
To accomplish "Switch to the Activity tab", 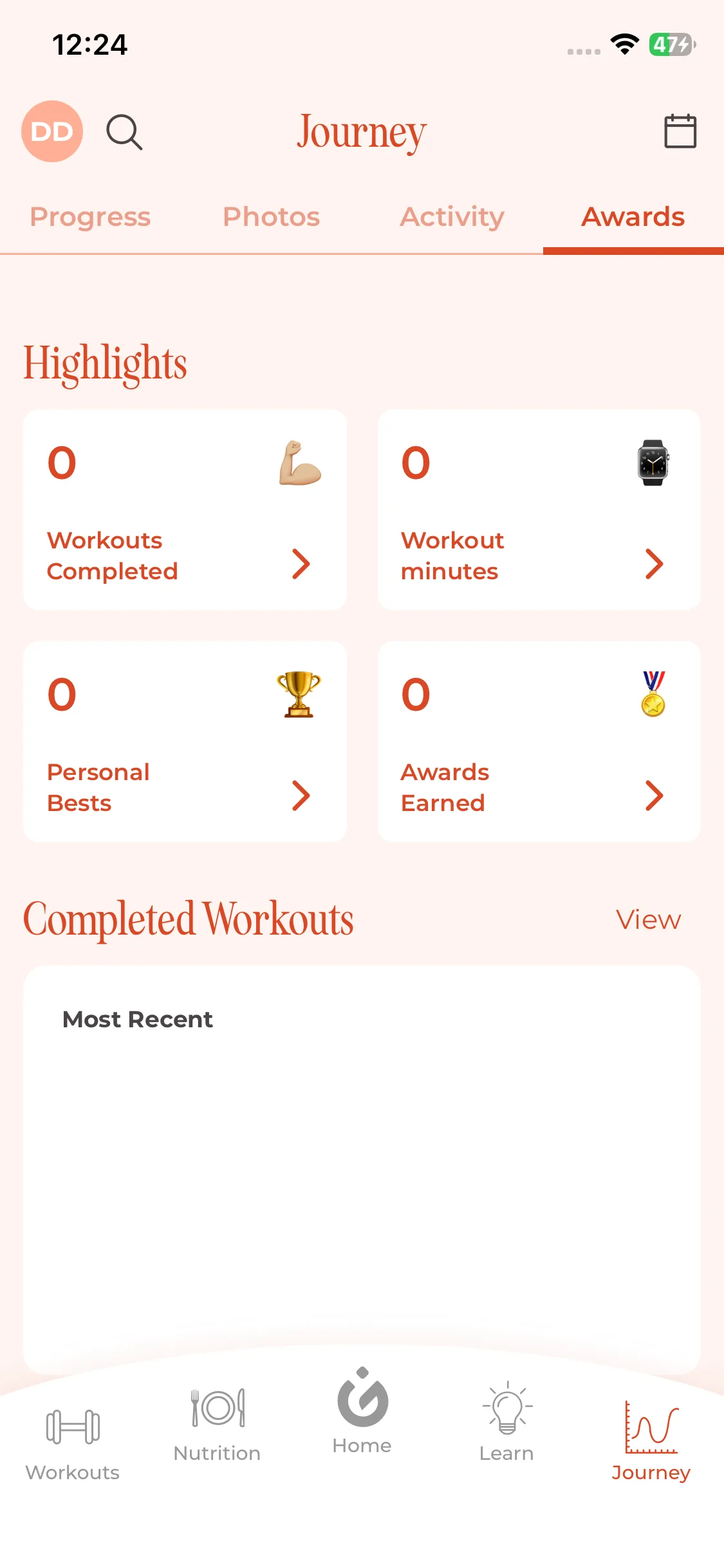I will tap(452, 217).
